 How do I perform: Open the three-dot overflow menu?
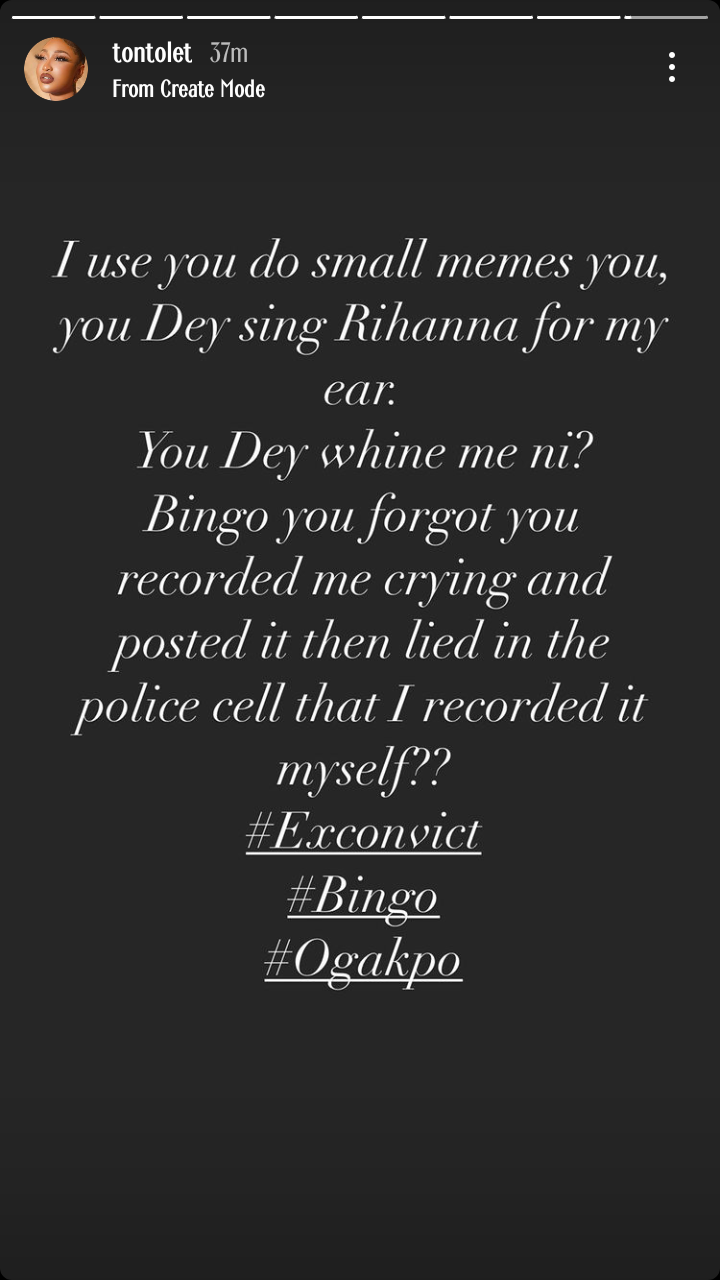(x=671, y=67)
